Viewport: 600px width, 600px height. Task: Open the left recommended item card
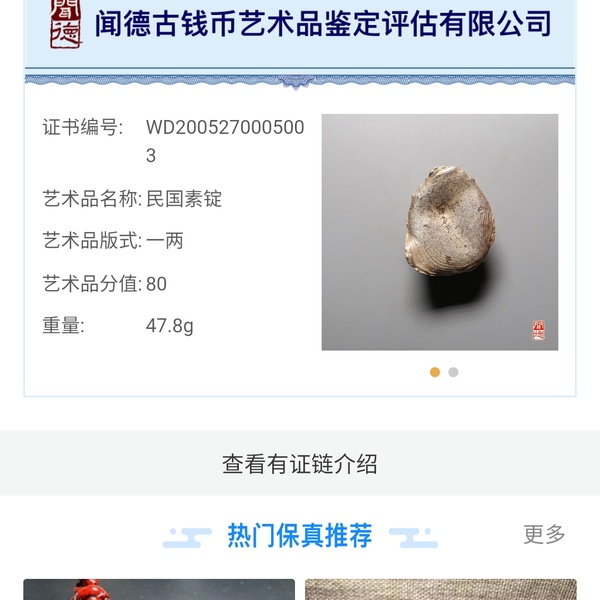point(159,589)
